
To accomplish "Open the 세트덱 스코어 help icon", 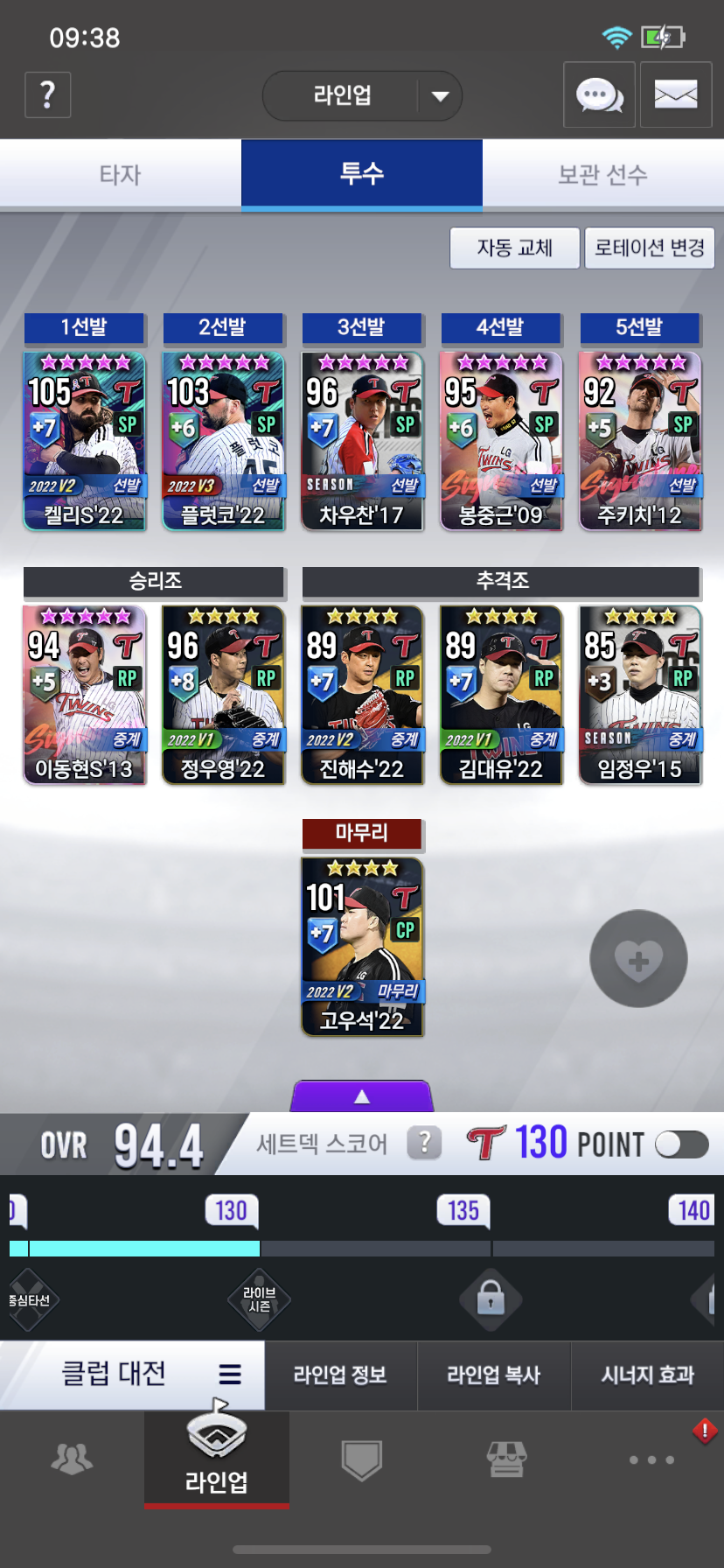I will pyautogui.click(x=424, y=1143).
